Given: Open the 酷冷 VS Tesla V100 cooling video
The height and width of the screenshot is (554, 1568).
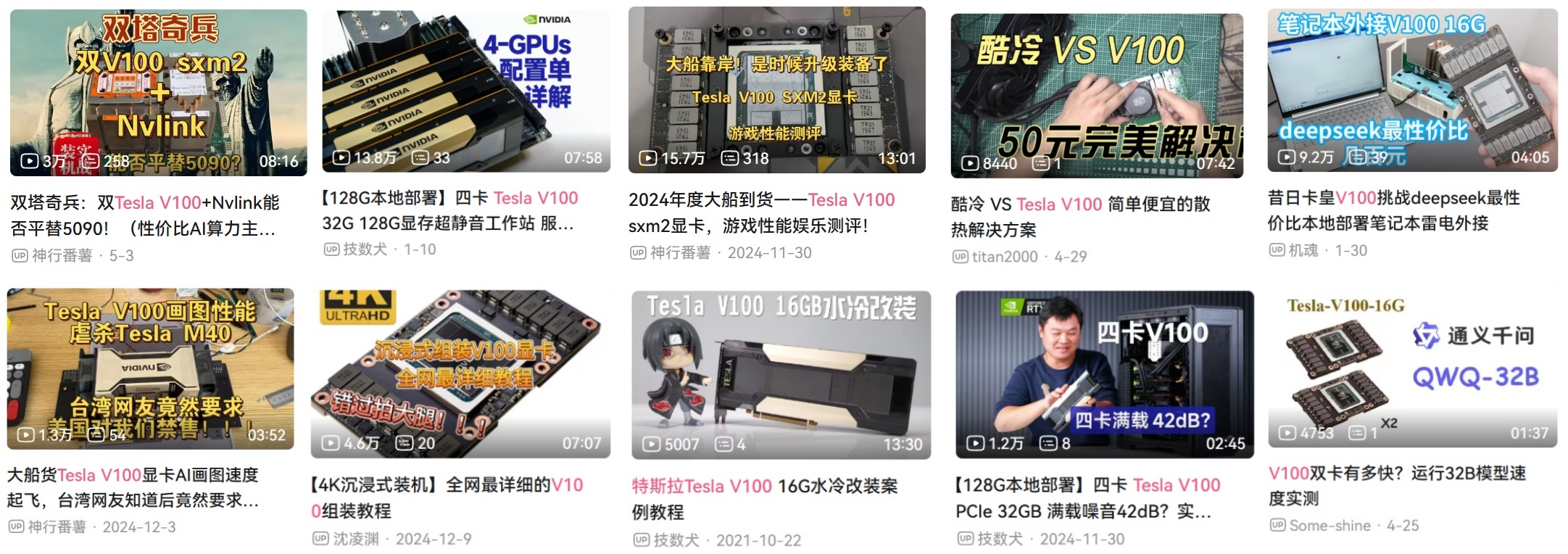Looking at the screenshot, I should (x=1096, y=95).
